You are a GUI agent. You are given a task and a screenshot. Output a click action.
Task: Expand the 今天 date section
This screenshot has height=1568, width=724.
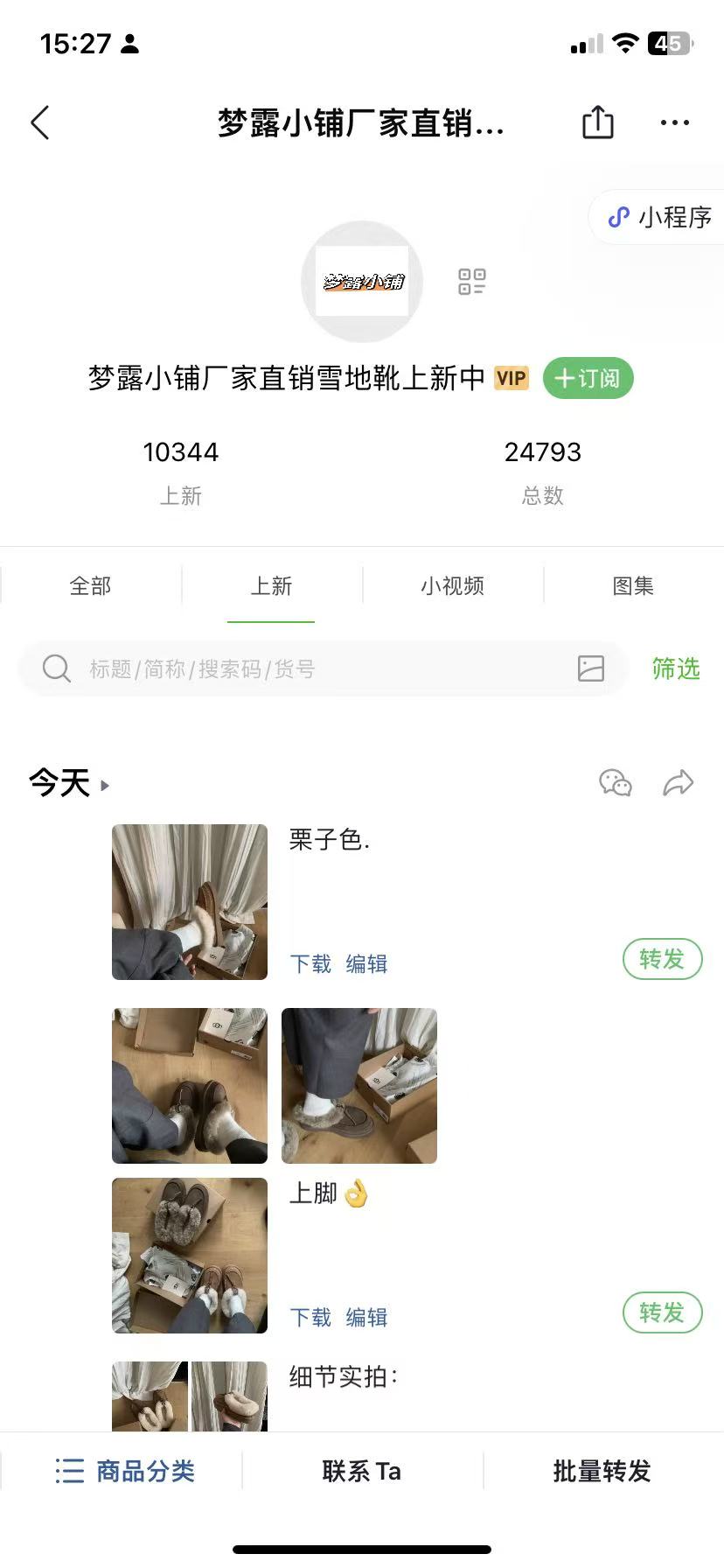[x=68, y=783]
